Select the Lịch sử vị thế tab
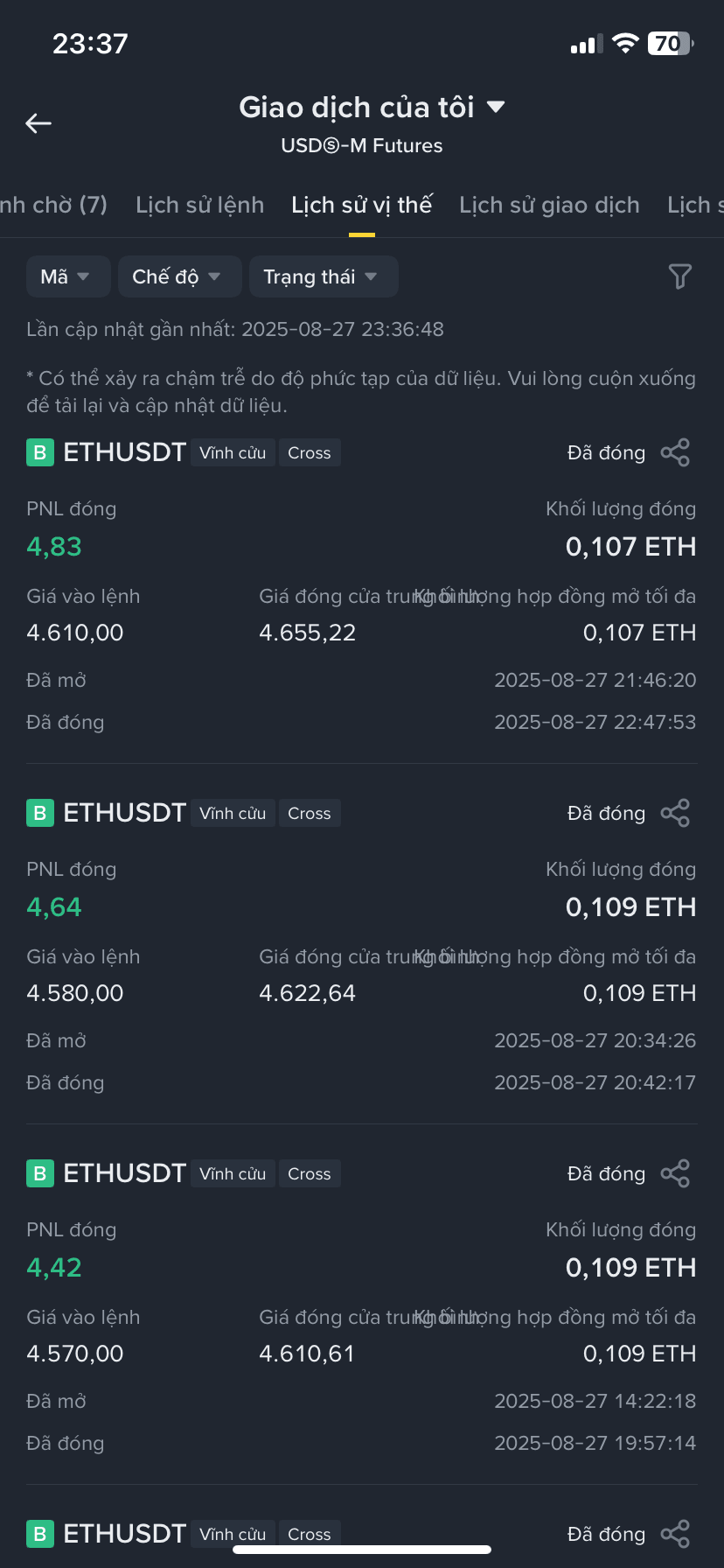 pyautogui.click(x=362, y=205)
